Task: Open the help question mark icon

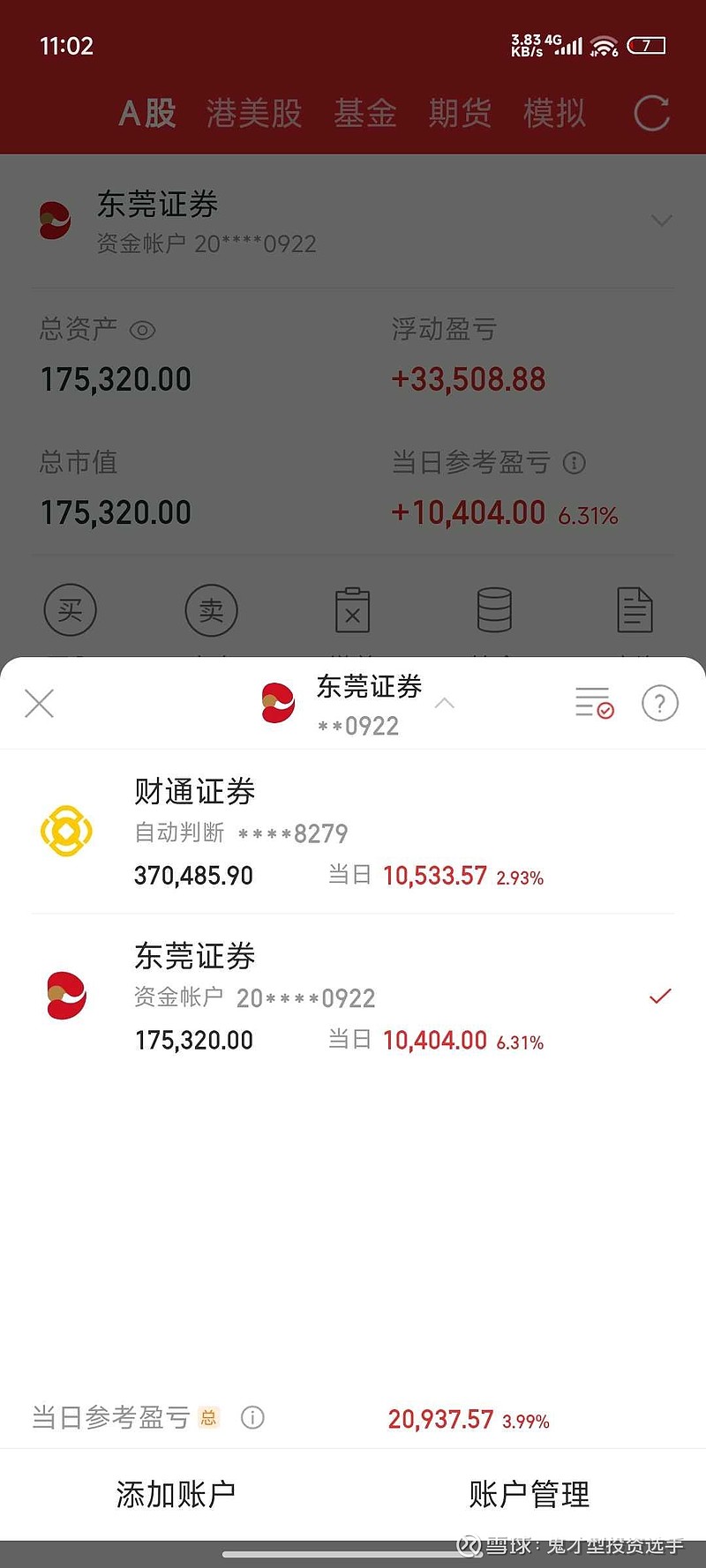Action: 659,703
